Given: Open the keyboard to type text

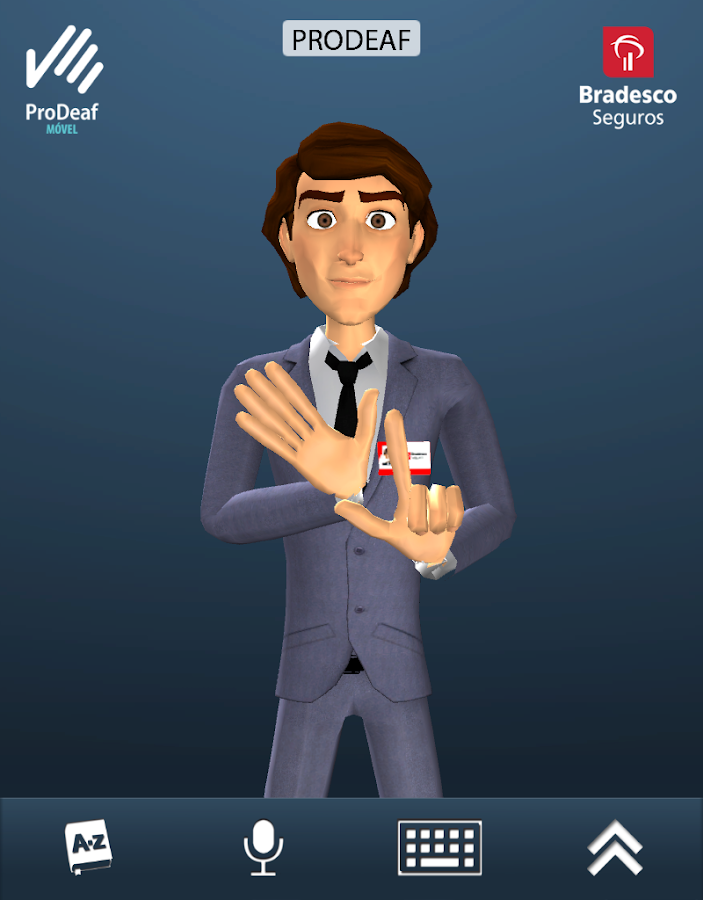Looking at the screenshot, I should 440,848.
